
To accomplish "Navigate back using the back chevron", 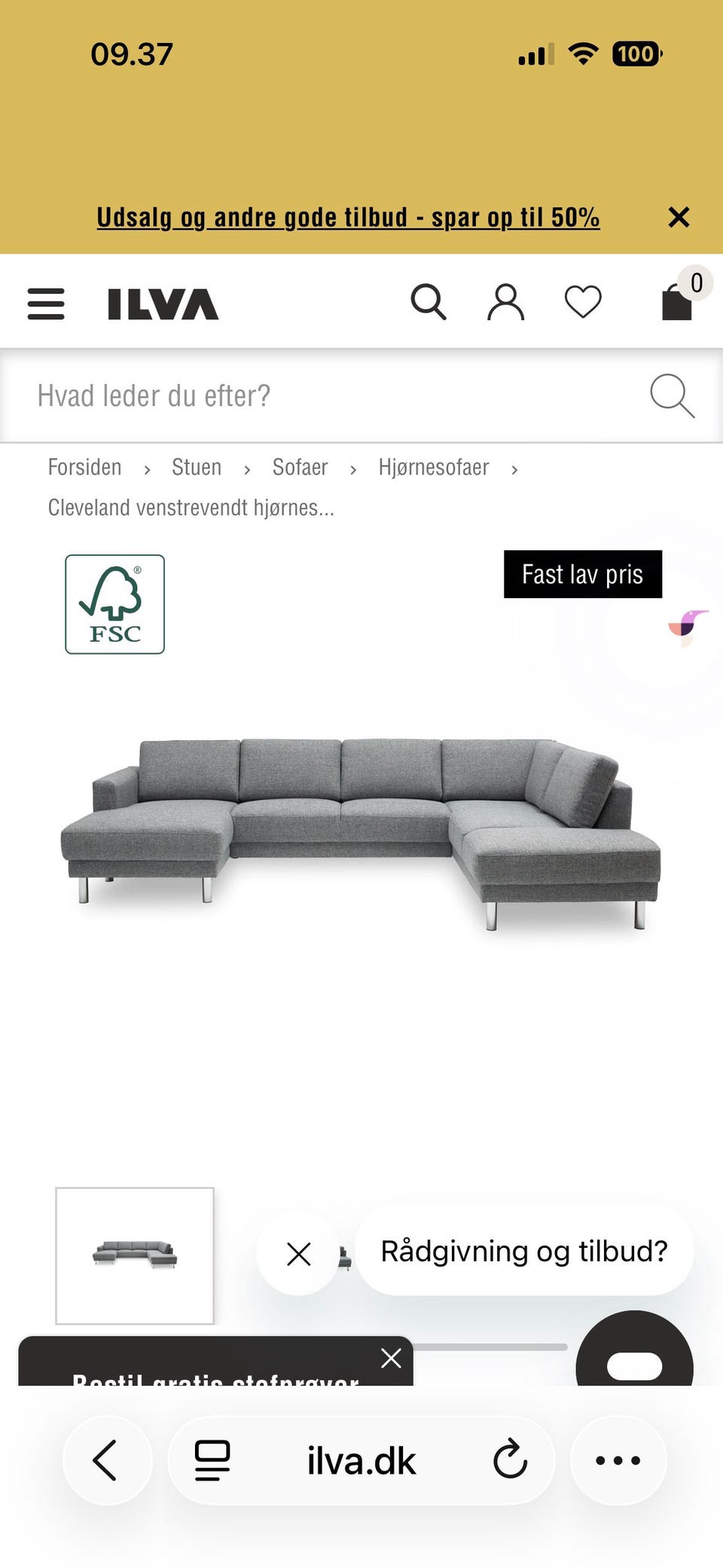I will (106, 1459).
